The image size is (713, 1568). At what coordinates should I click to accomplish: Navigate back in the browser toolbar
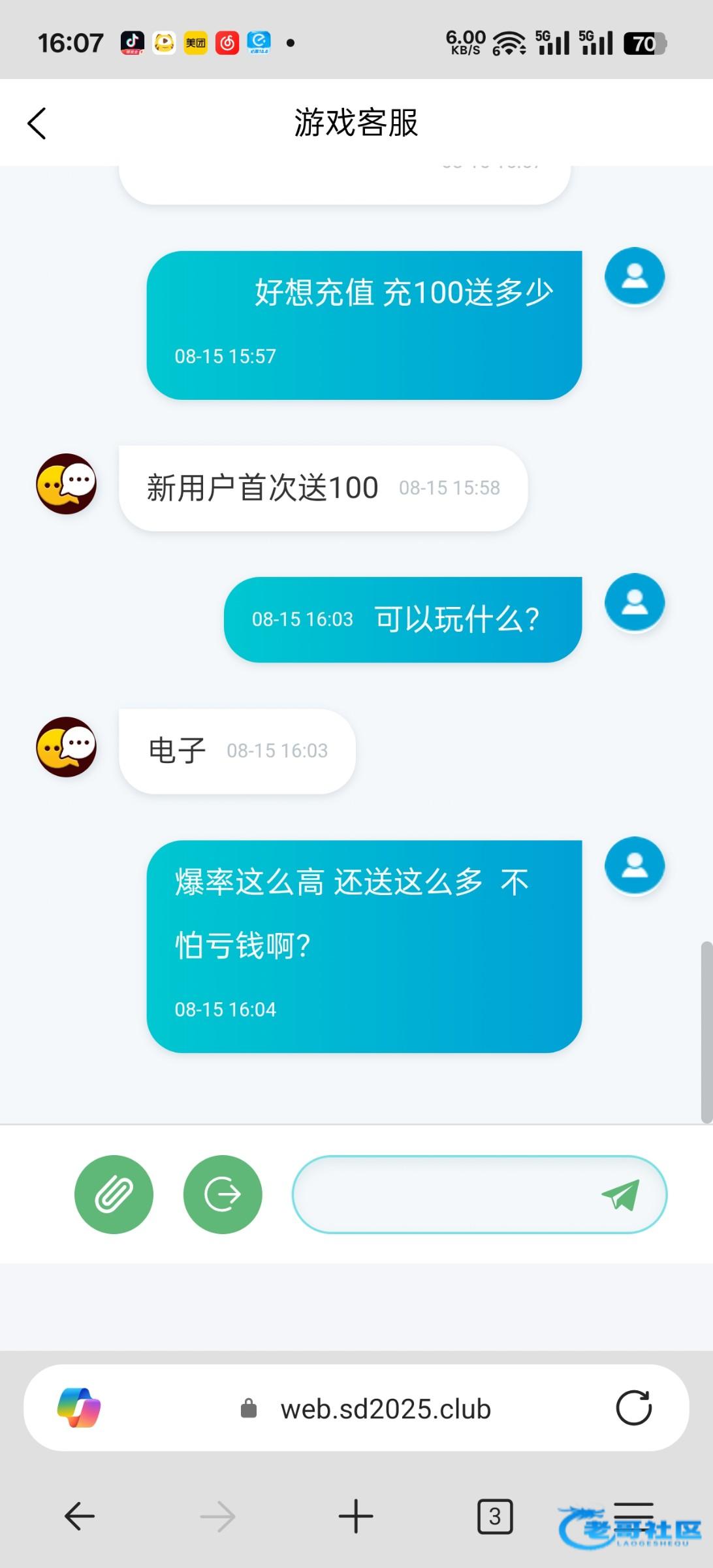tap(80, 1516)
